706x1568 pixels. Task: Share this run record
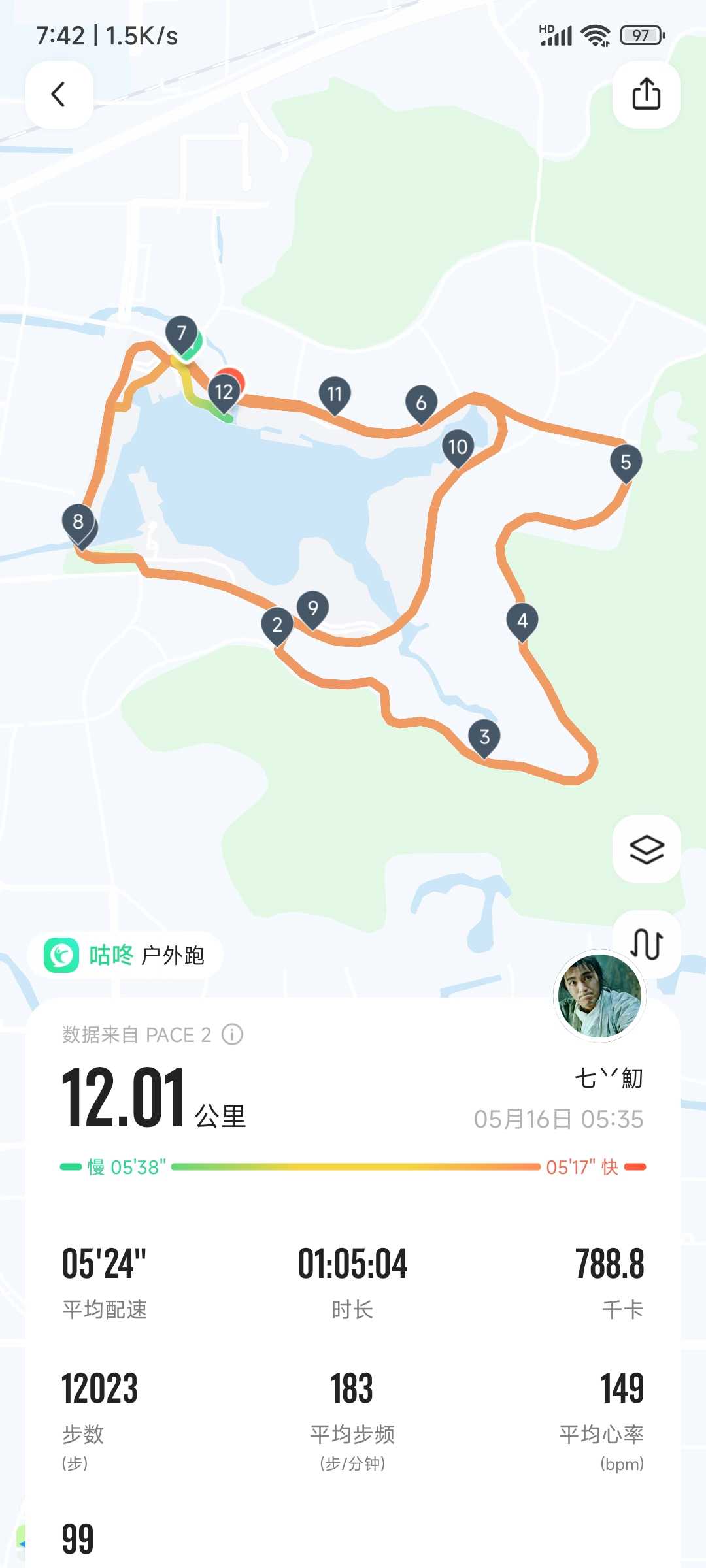[x=646, y=95]
